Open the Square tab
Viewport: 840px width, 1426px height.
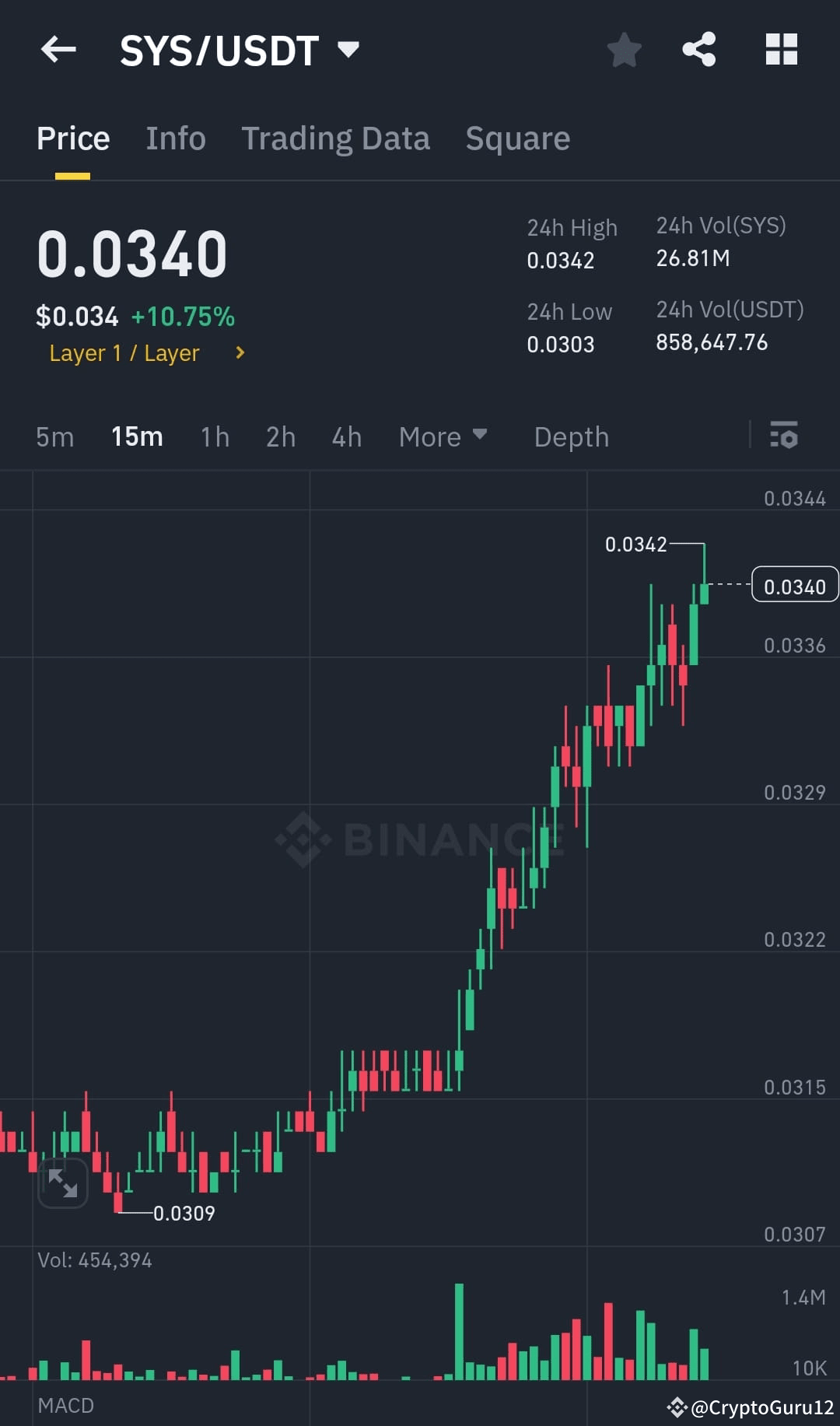[517, 138]
